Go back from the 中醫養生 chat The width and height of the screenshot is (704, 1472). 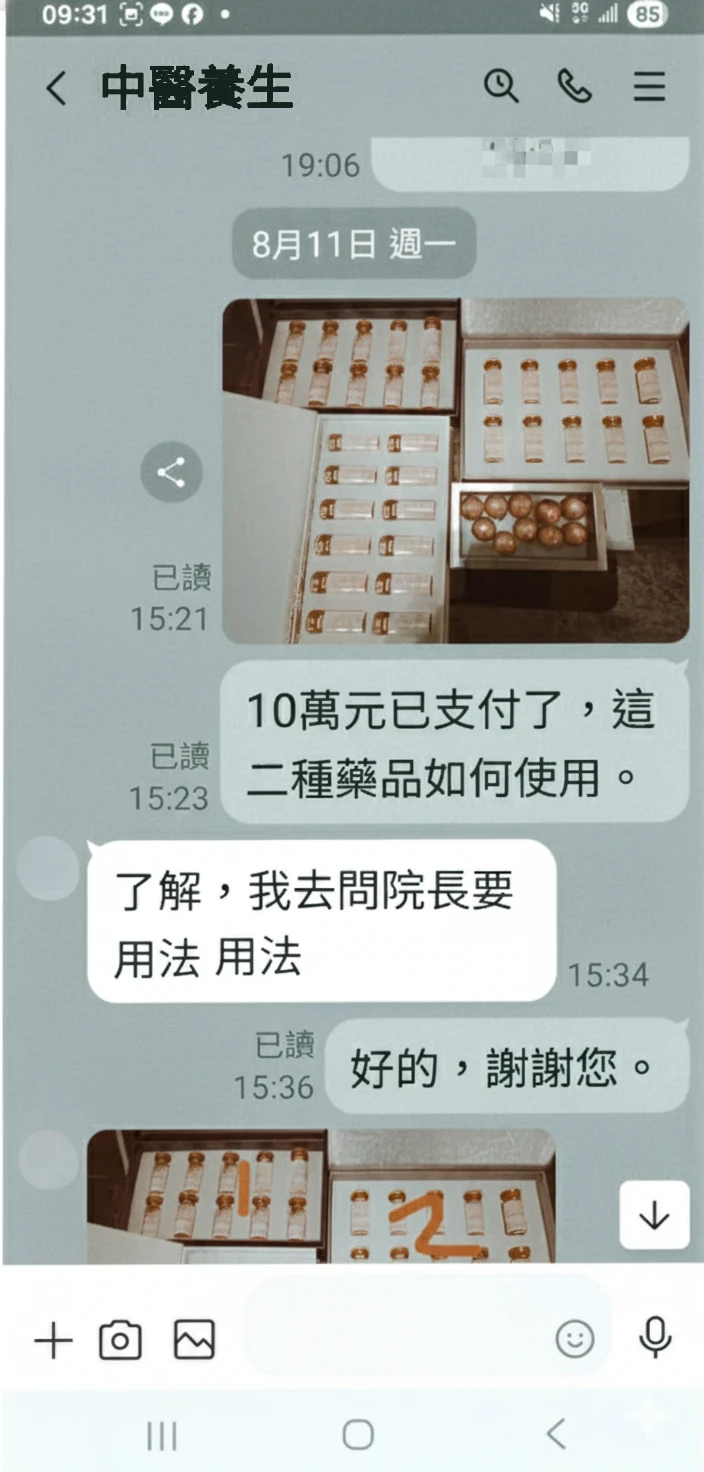(56, 89)
